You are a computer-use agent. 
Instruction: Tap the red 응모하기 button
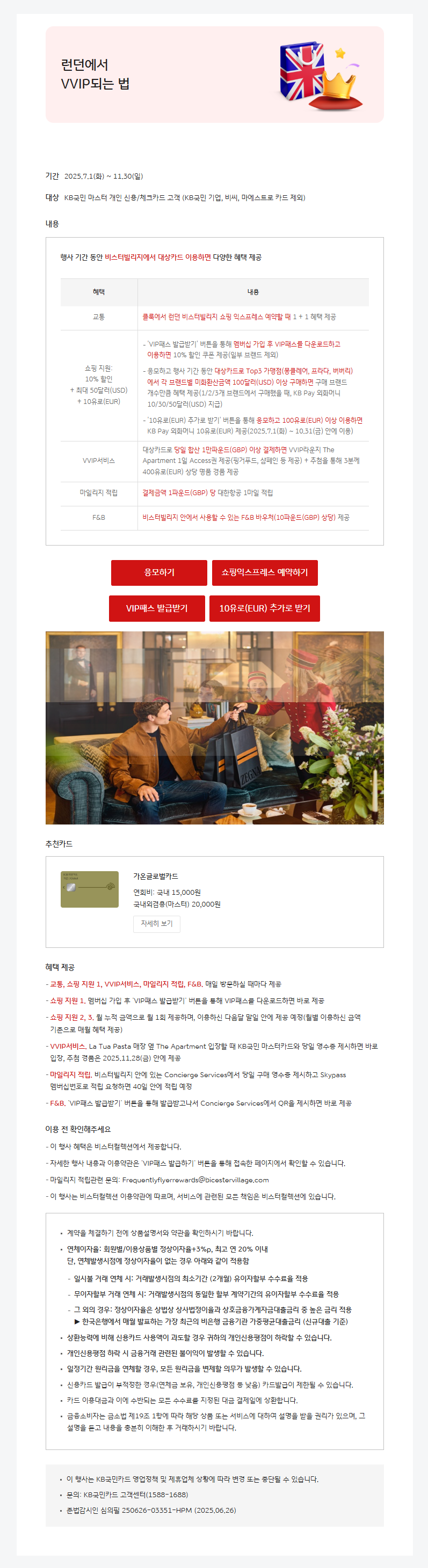pos(158,572)
